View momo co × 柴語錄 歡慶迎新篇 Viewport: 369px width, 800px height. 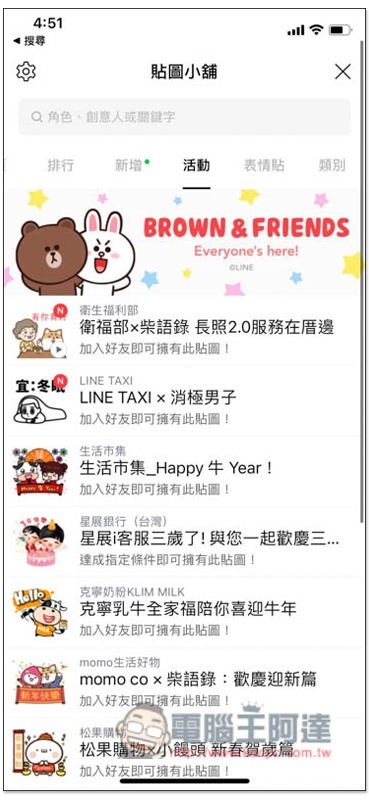click(185, 682)
